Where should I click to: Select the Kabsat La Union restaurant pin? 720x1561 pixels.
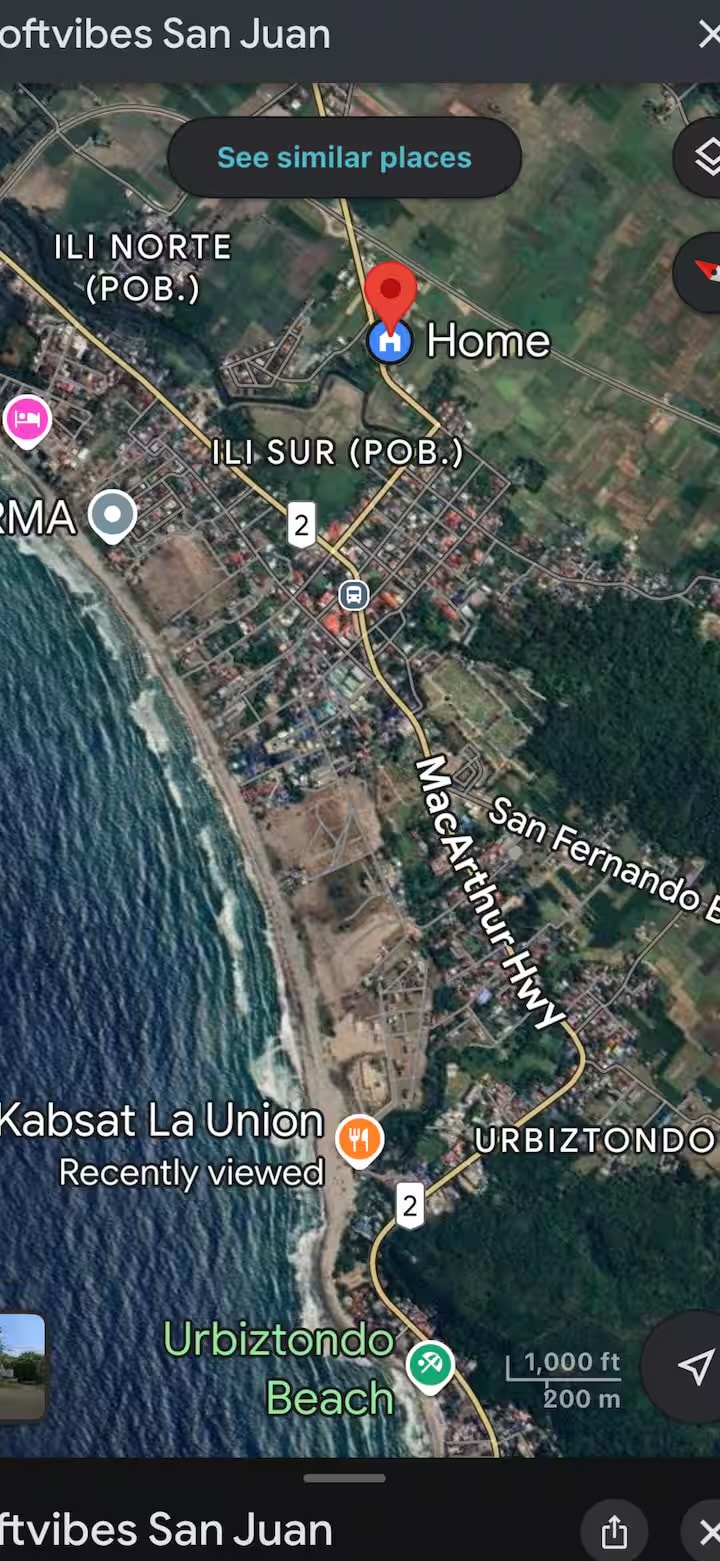(x=359, y=1140)
